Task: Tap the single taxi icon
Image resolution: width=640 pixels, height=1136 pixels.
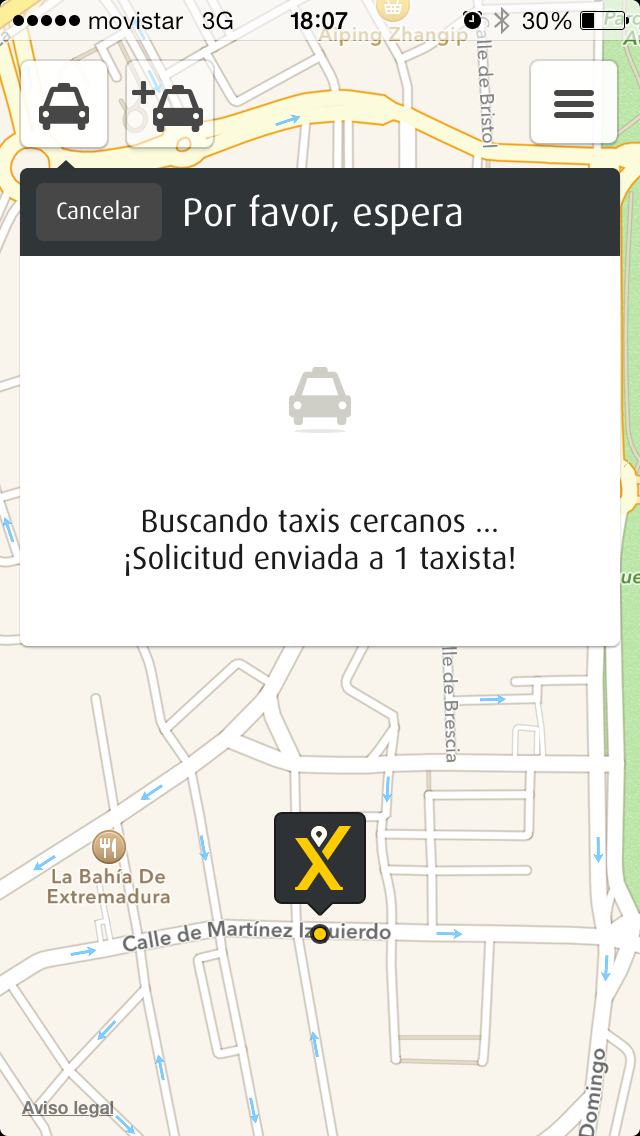Action: (x=64, y=105)
